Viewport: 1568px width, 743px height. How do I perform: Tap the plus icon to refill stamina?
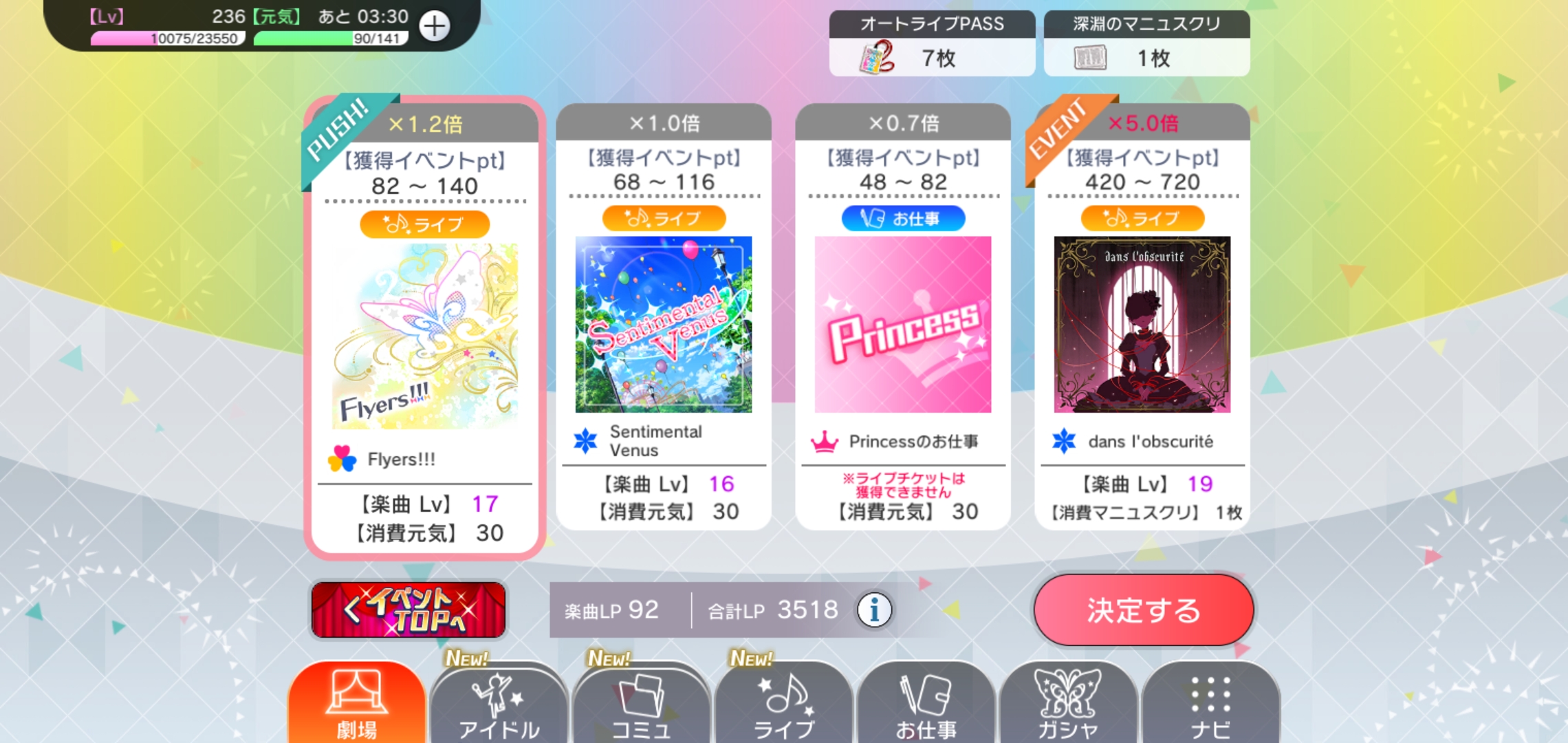click(435, 26)
